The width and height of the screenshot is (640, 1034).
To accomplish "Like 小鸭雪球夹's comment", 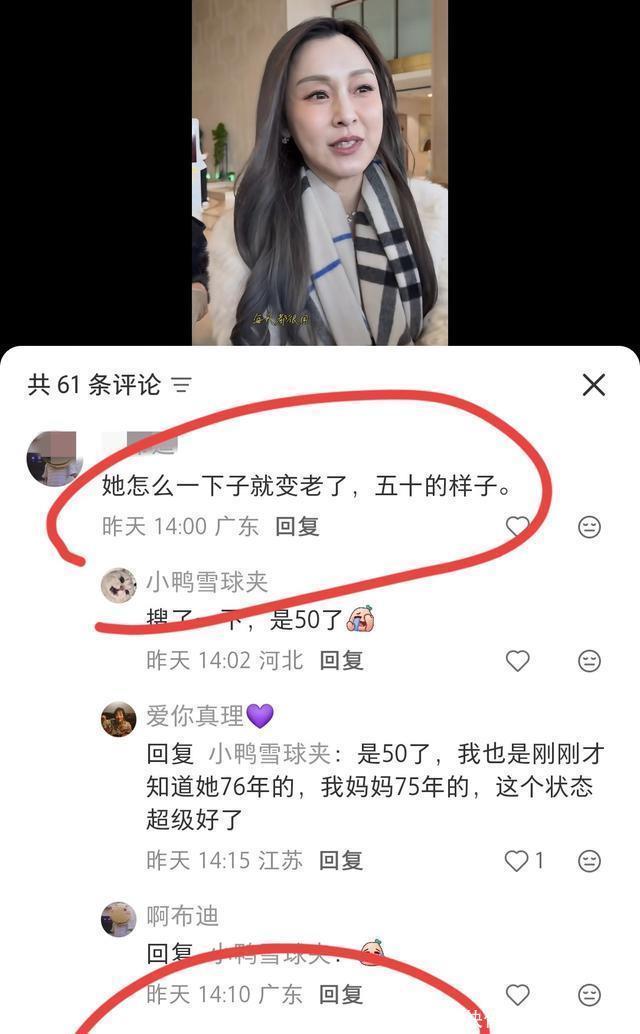I will tap(517, 660).
